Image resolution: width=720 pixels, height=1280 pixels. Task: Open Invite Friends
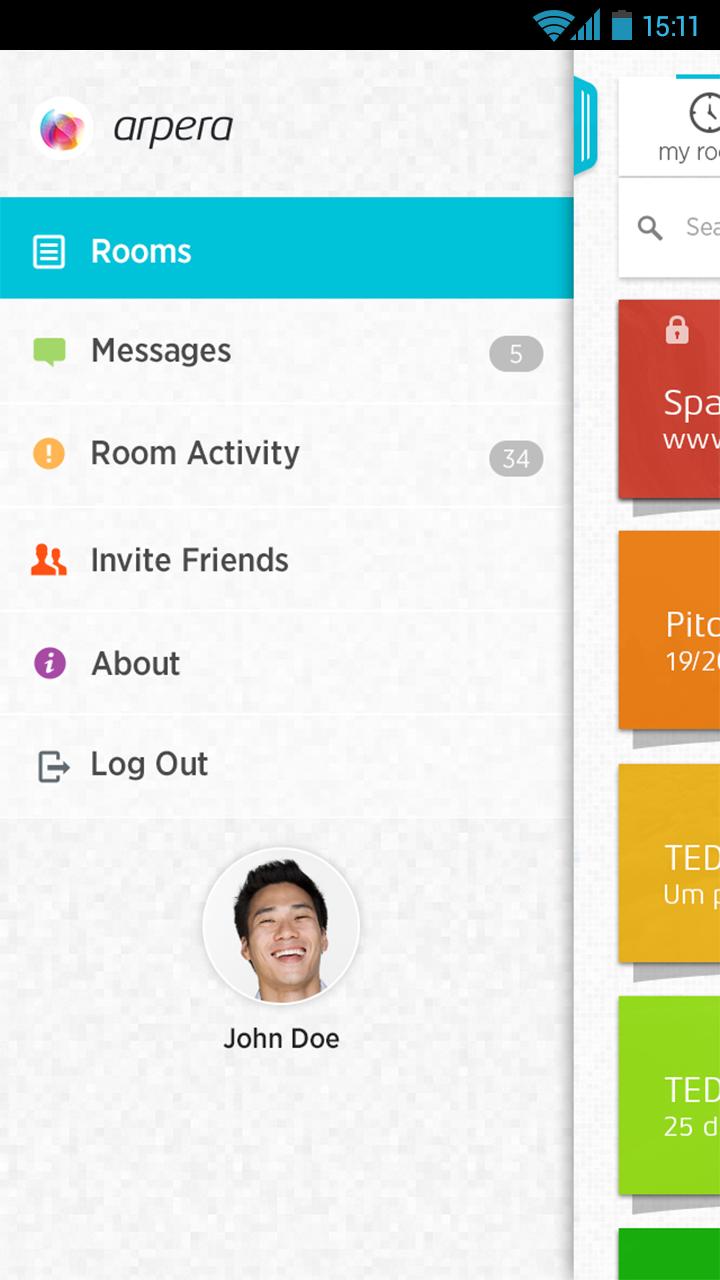(x=286, y=560)
